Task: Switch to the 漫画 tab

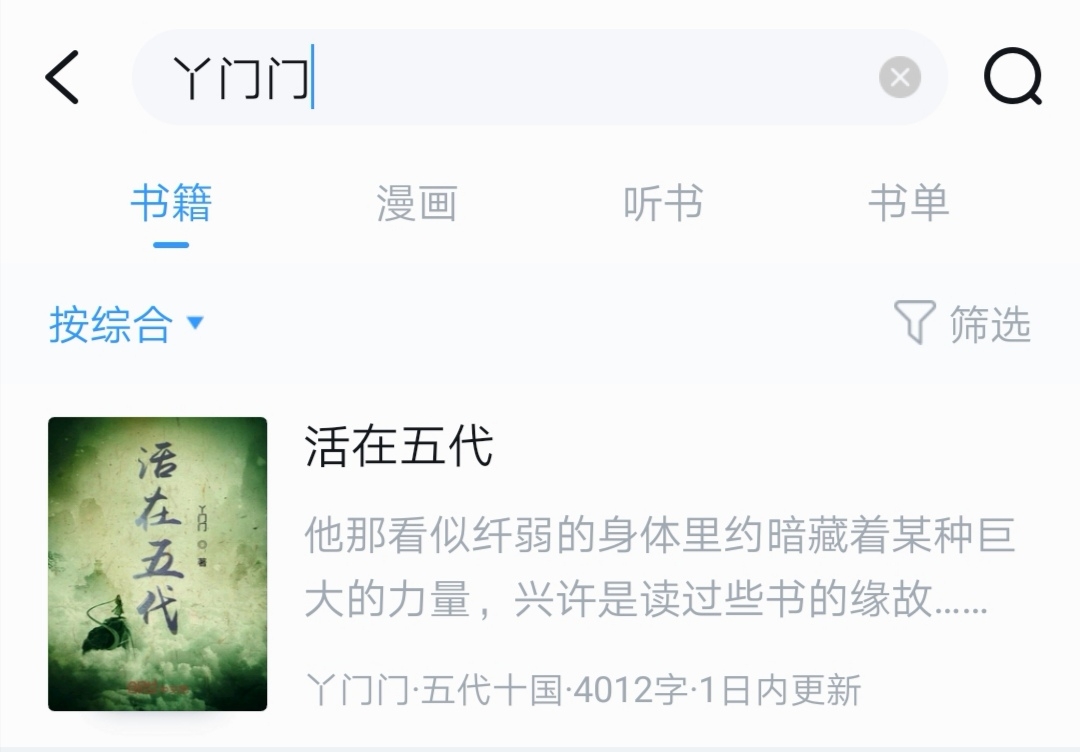Action: [417, 203]
